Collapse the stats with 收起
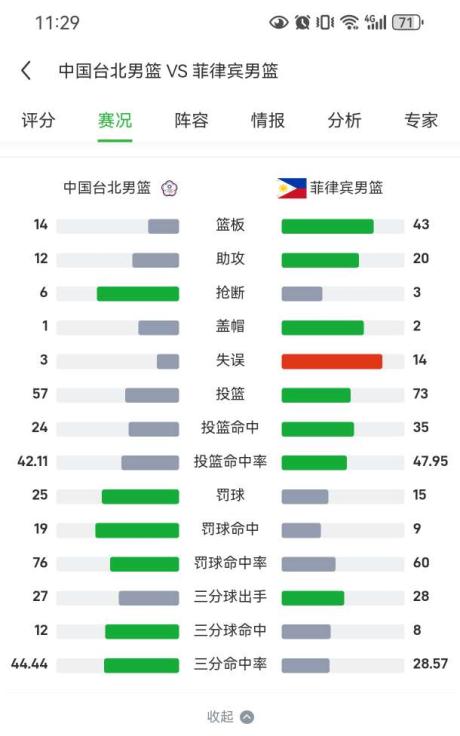 click(x=230, y=717)
